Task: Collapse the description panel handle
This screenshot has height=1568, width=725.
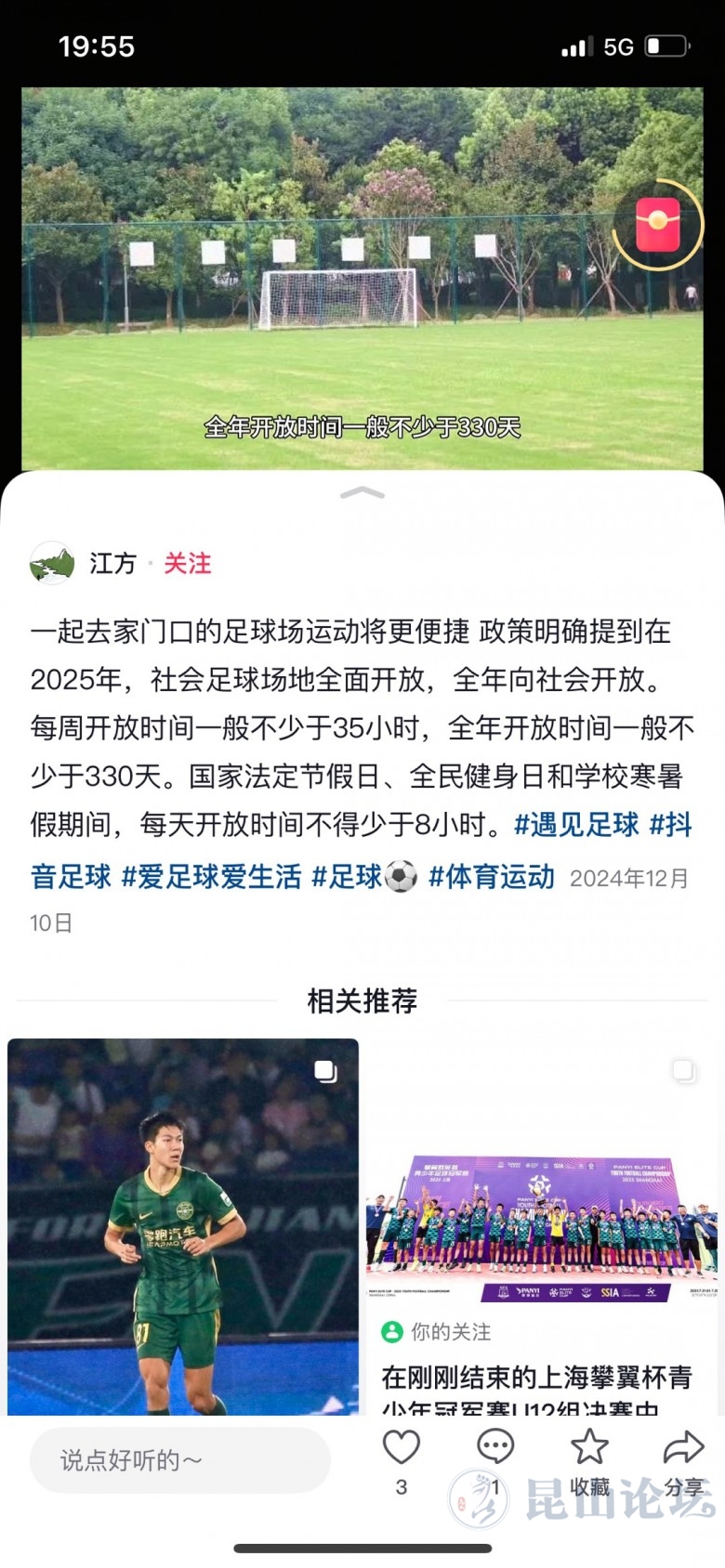Action: point(362,493)
